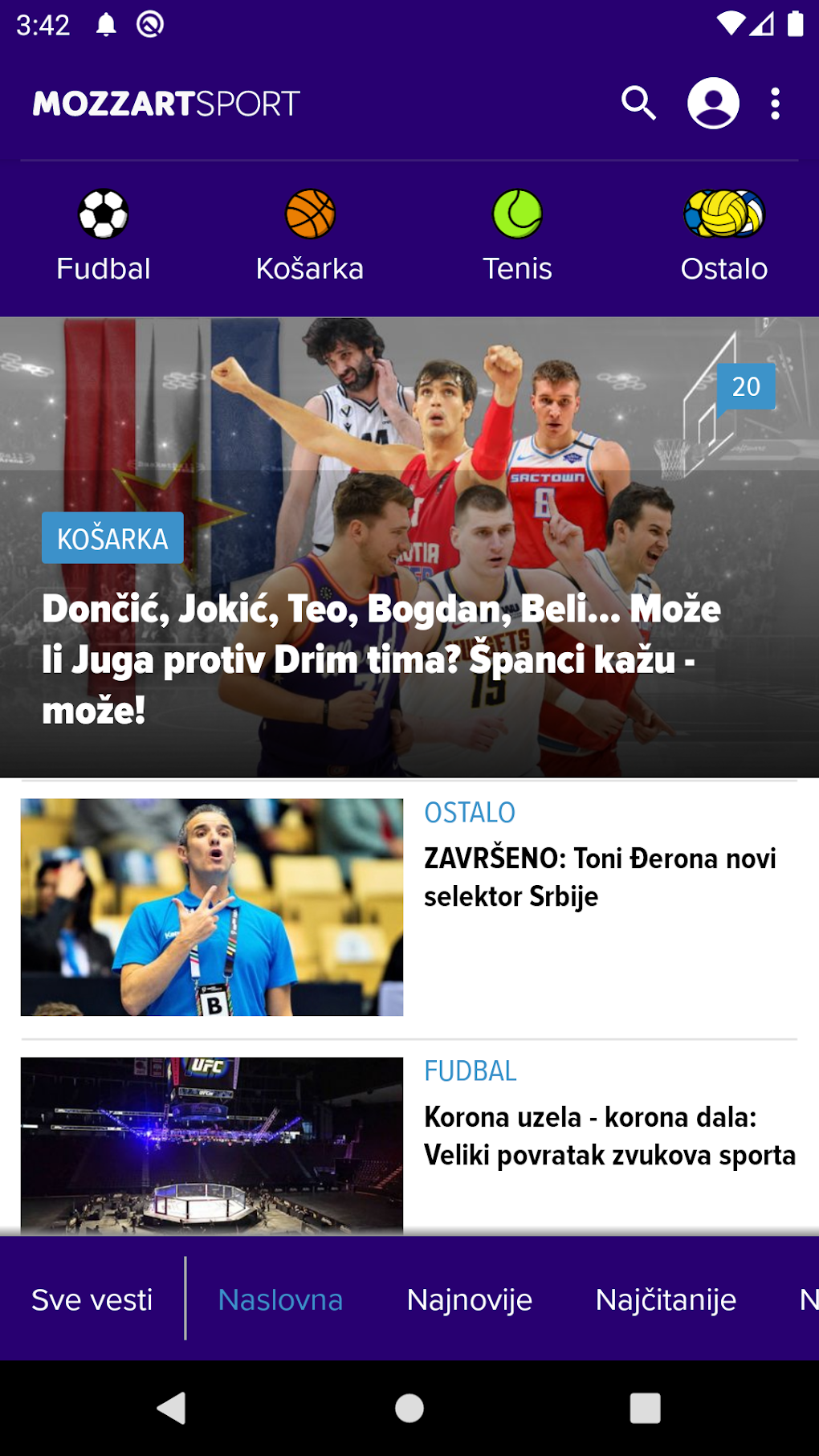
Task: Read the Toni Đerona selektor article
Action: click(600, 877)
